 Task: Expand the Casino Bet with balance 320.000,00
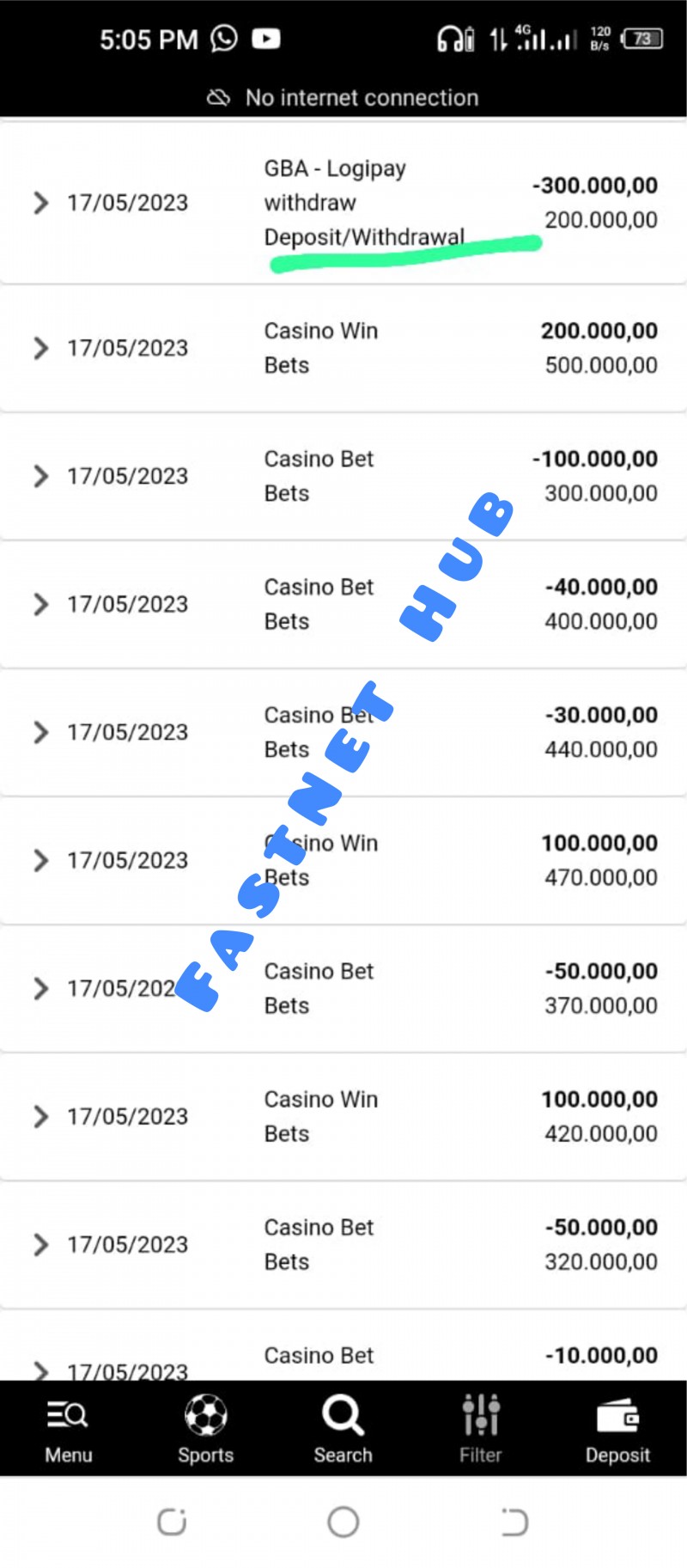coord(40,1244)
